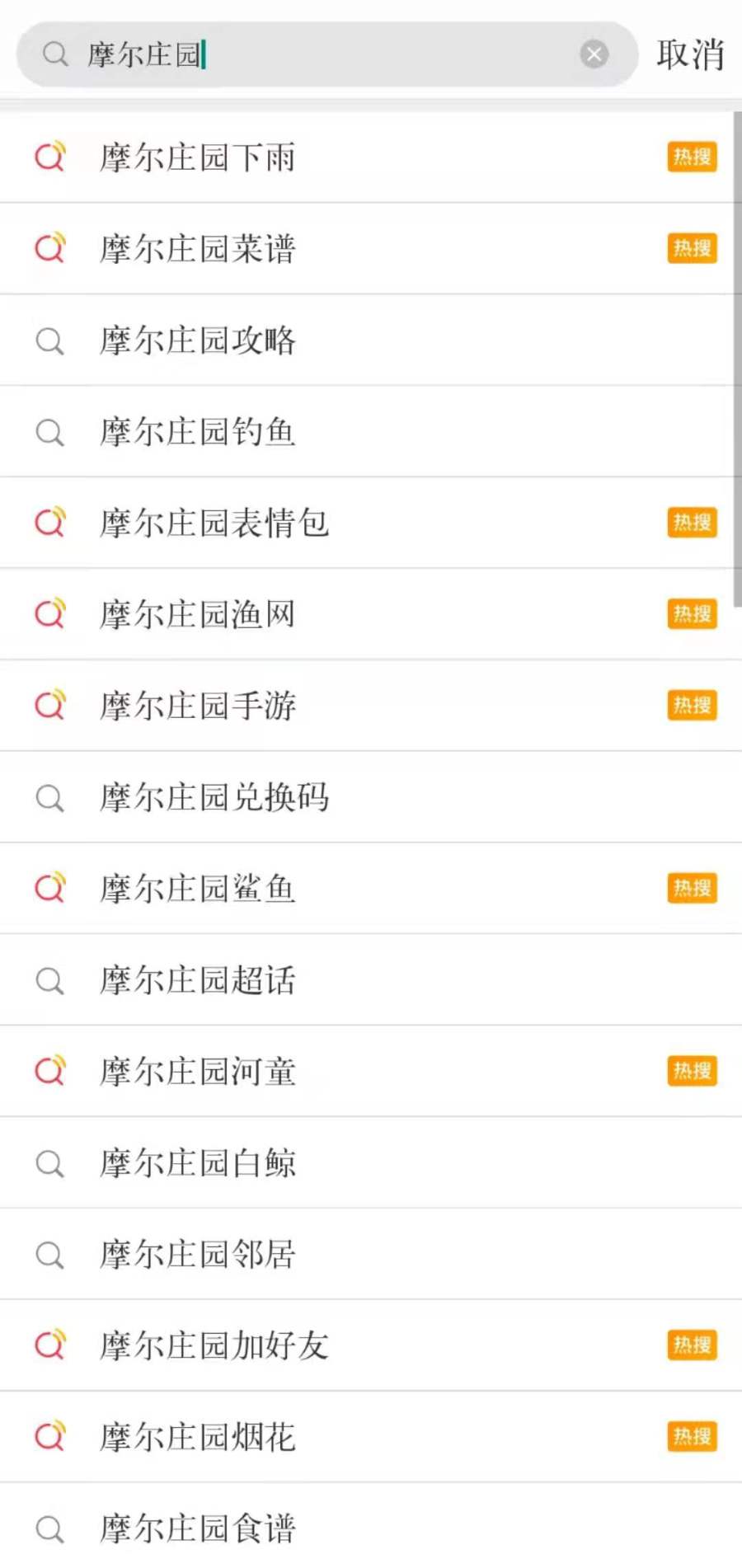
Task: Search for 摩尔庄园钓鱼
Action: point(198,432)
